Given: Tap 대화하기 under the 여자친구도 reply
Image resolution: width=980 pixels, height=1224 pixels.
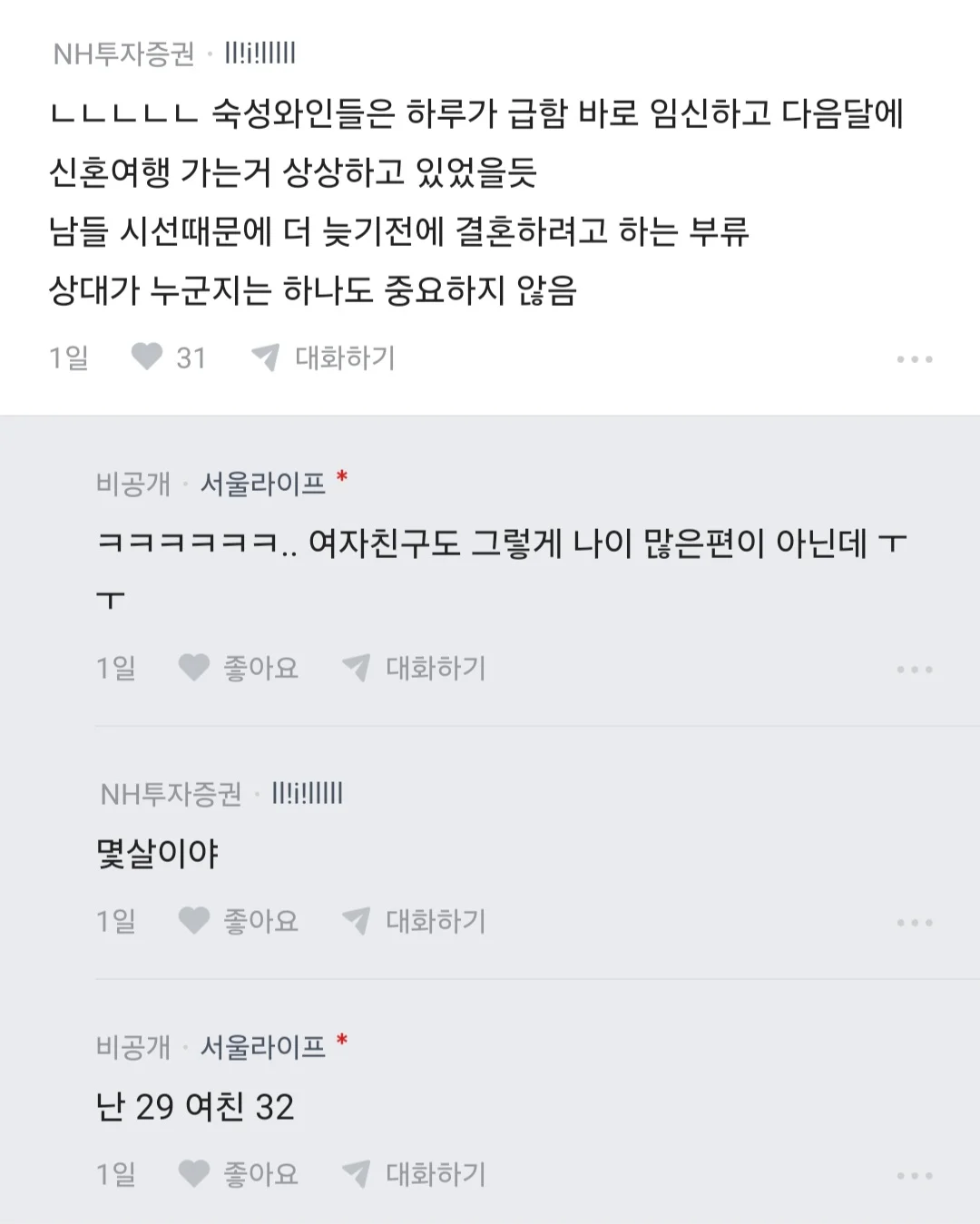Looking at the screenshot, I should click(x=415, y=668).
